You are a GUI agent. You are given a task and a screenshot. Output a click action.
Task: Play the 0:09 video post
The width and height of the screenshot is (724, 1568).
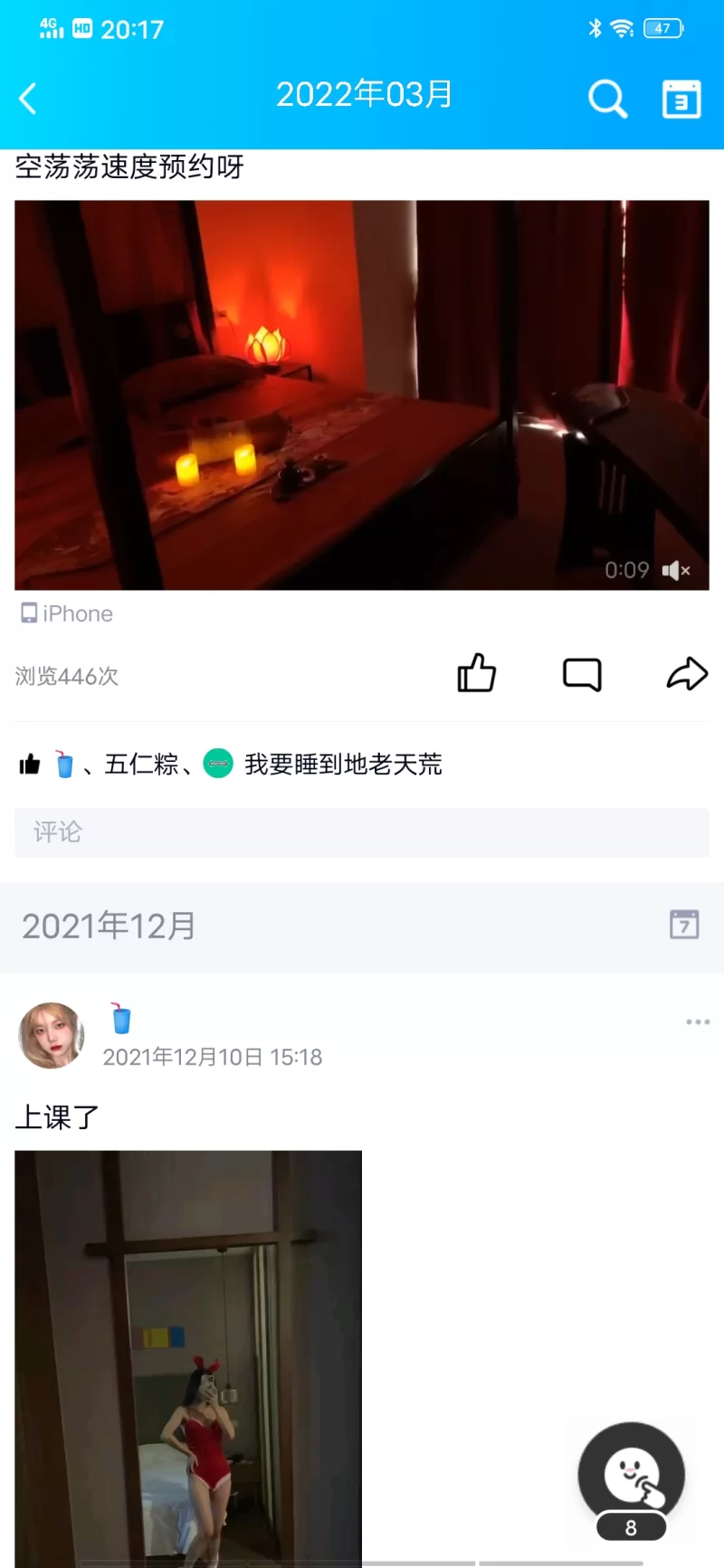point(361,394)
